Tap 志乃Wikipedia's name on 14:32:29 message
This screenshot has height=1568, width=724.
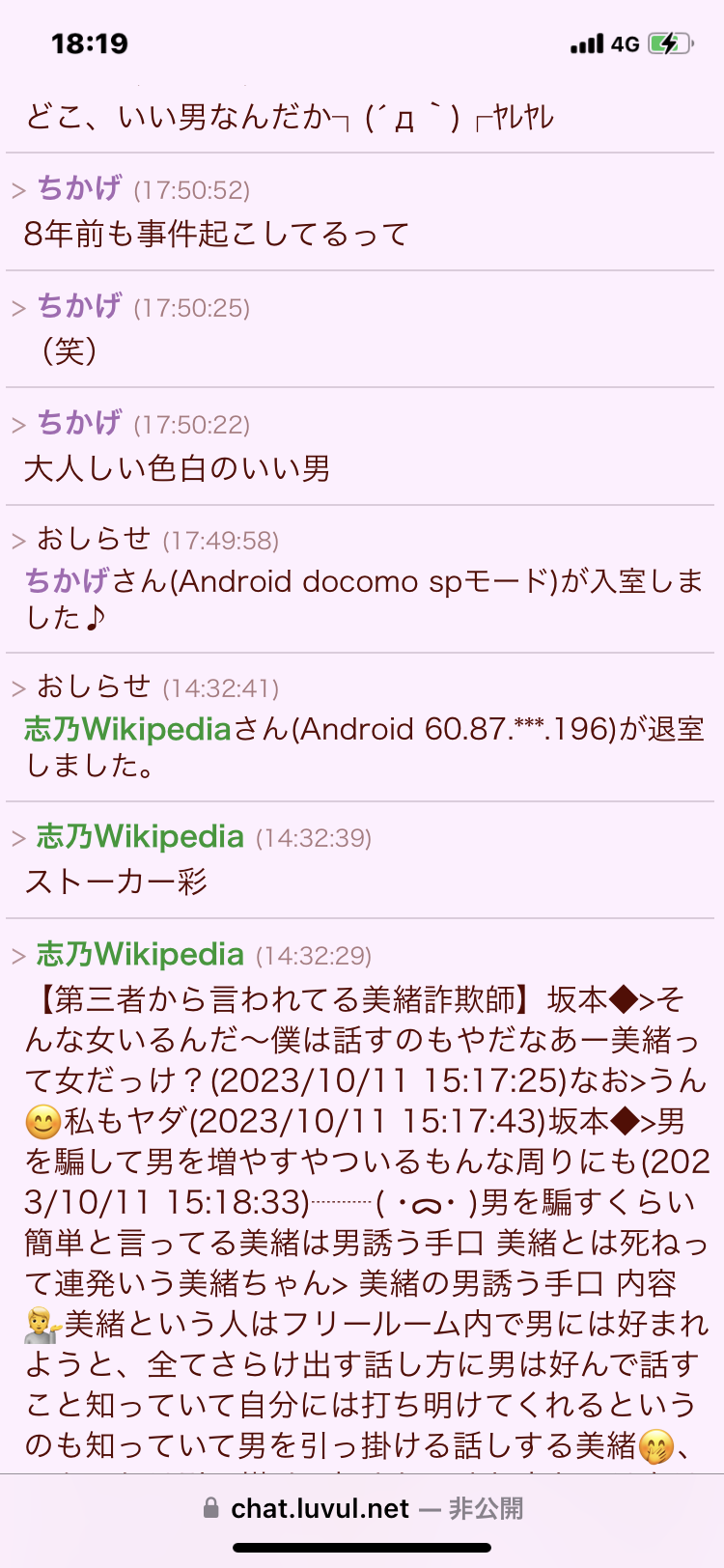tap(140, 954)
